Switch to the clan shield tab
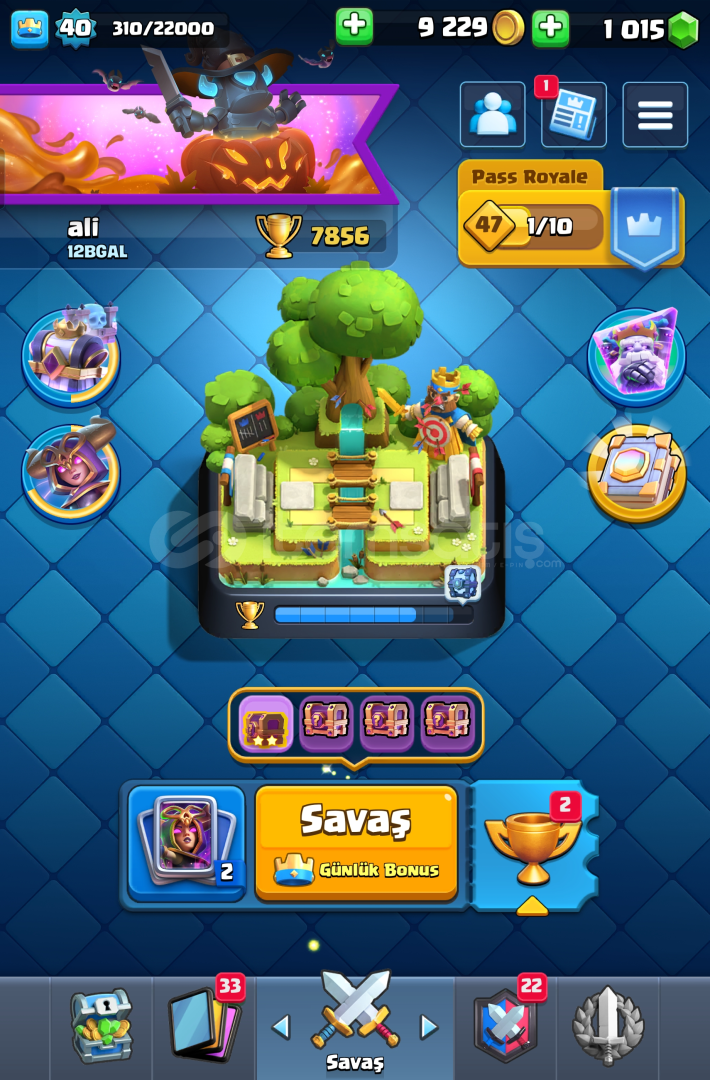The image size is (710, 1080). click(505, 1026)
